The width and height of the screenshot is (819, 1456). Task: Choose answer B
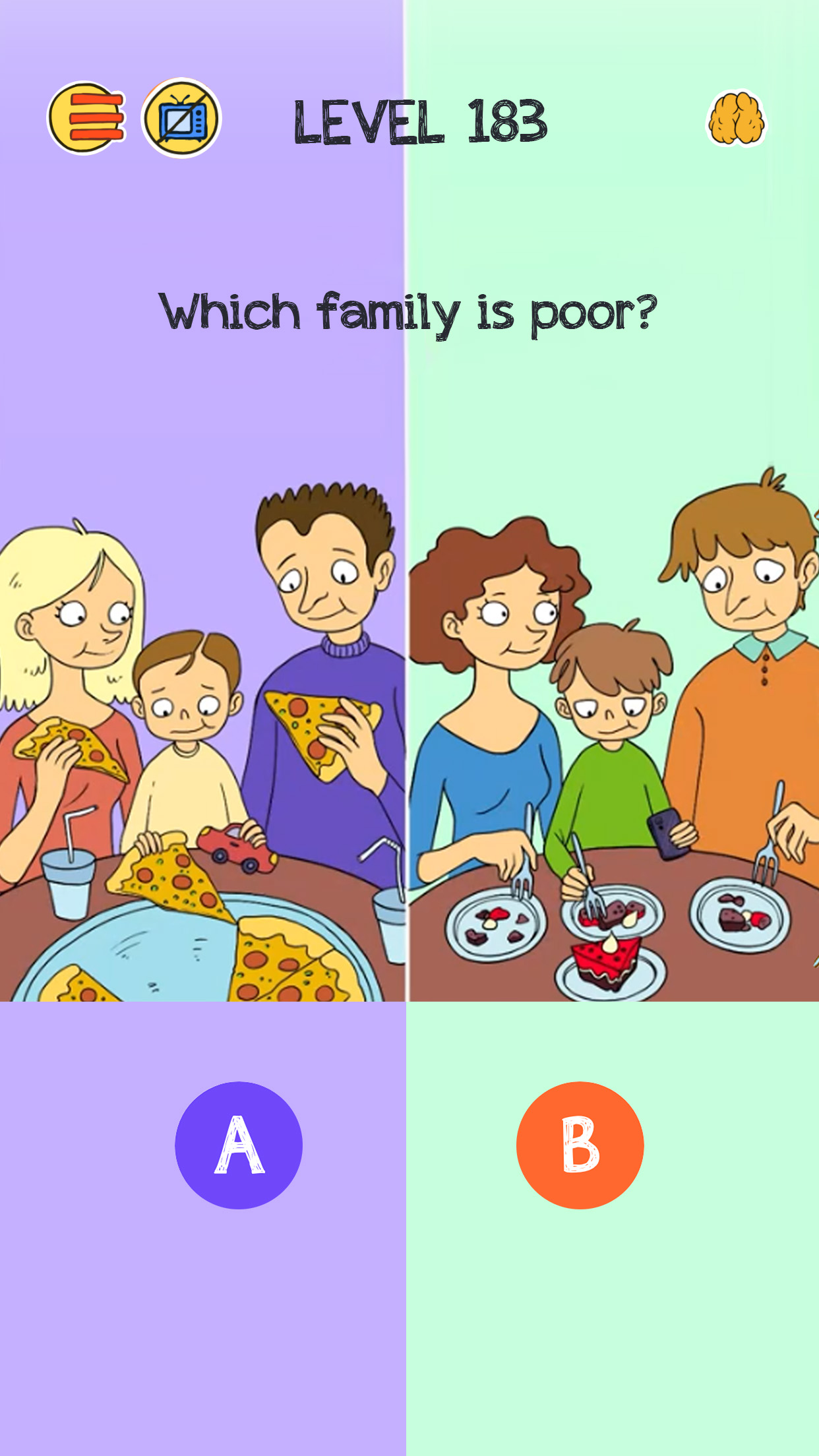tap(580, 1145)
